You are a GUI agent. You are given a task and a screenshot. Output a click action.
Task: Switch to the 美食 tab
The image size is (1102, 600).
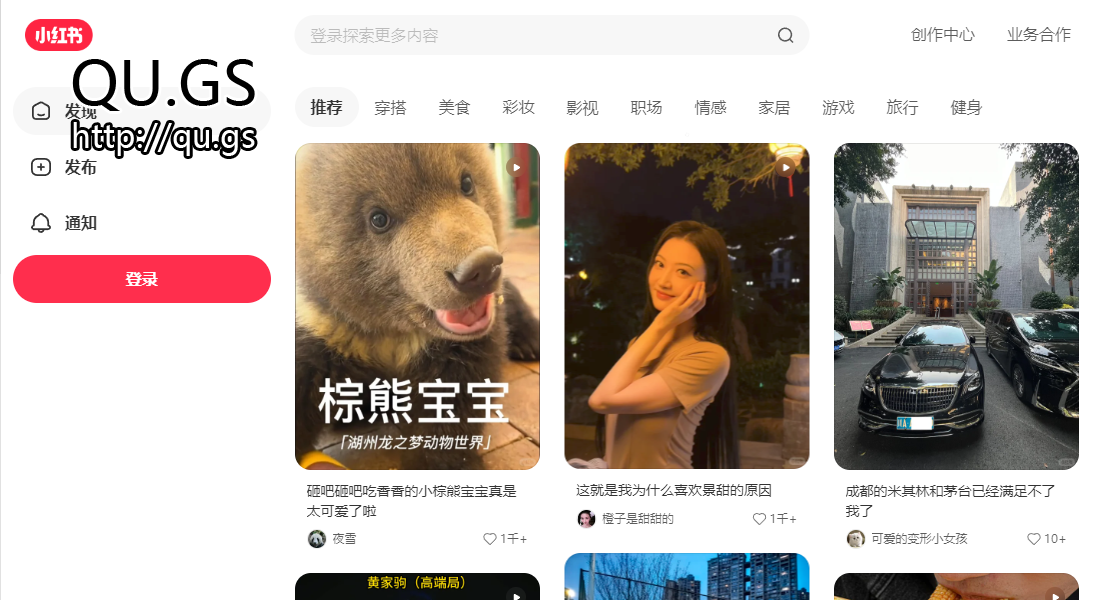click(x=454, y=108)
